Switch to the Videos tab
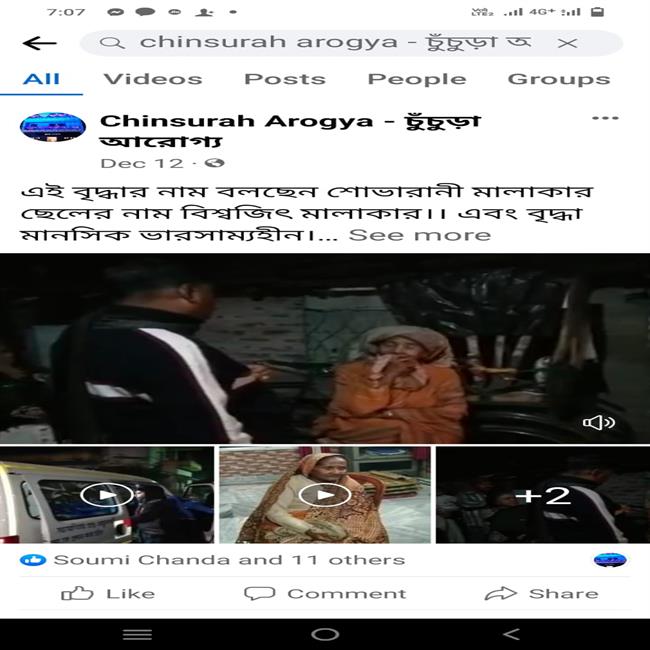Image resolution: width=650 pixels, height=650 pixels. (152, 79)
